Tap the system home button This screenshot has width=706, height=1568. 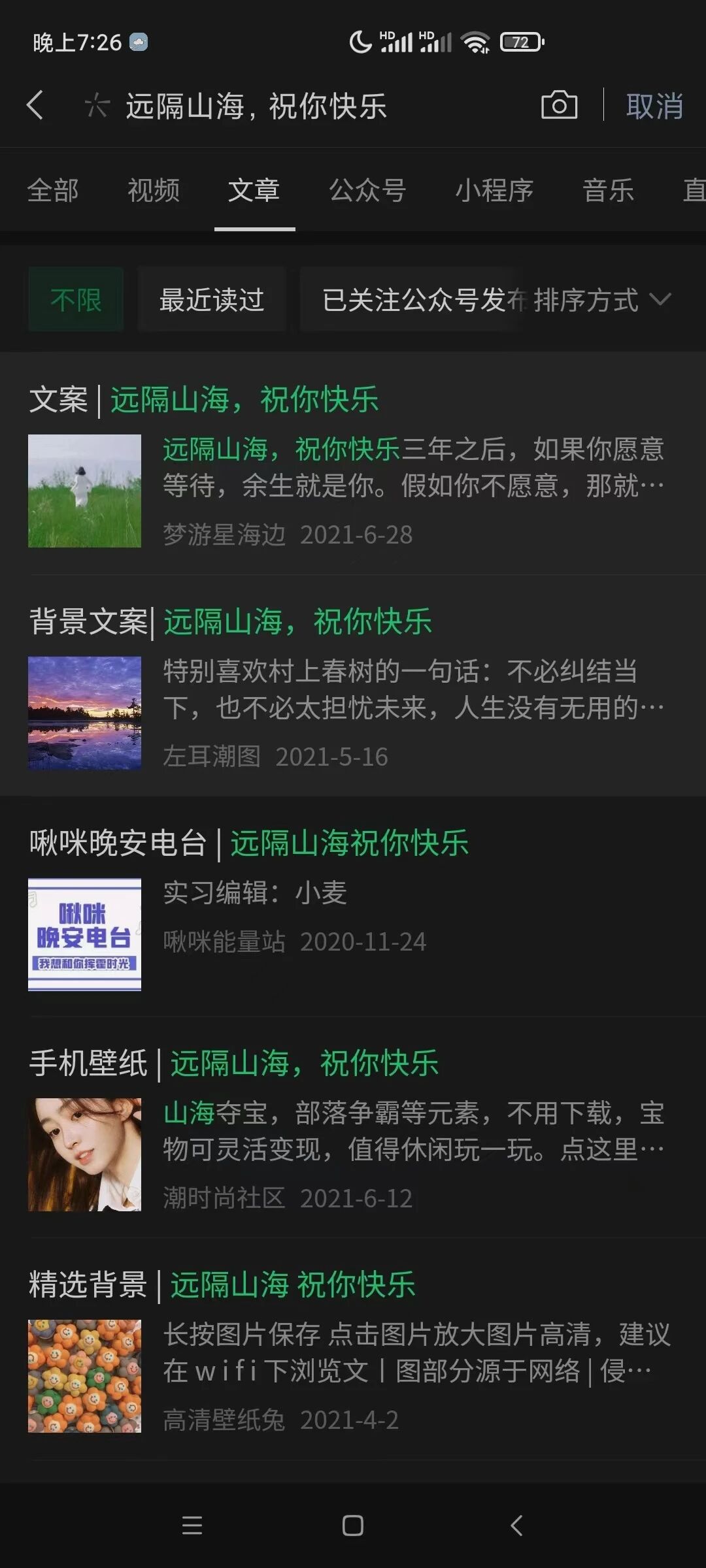[x=353, y=1526]
